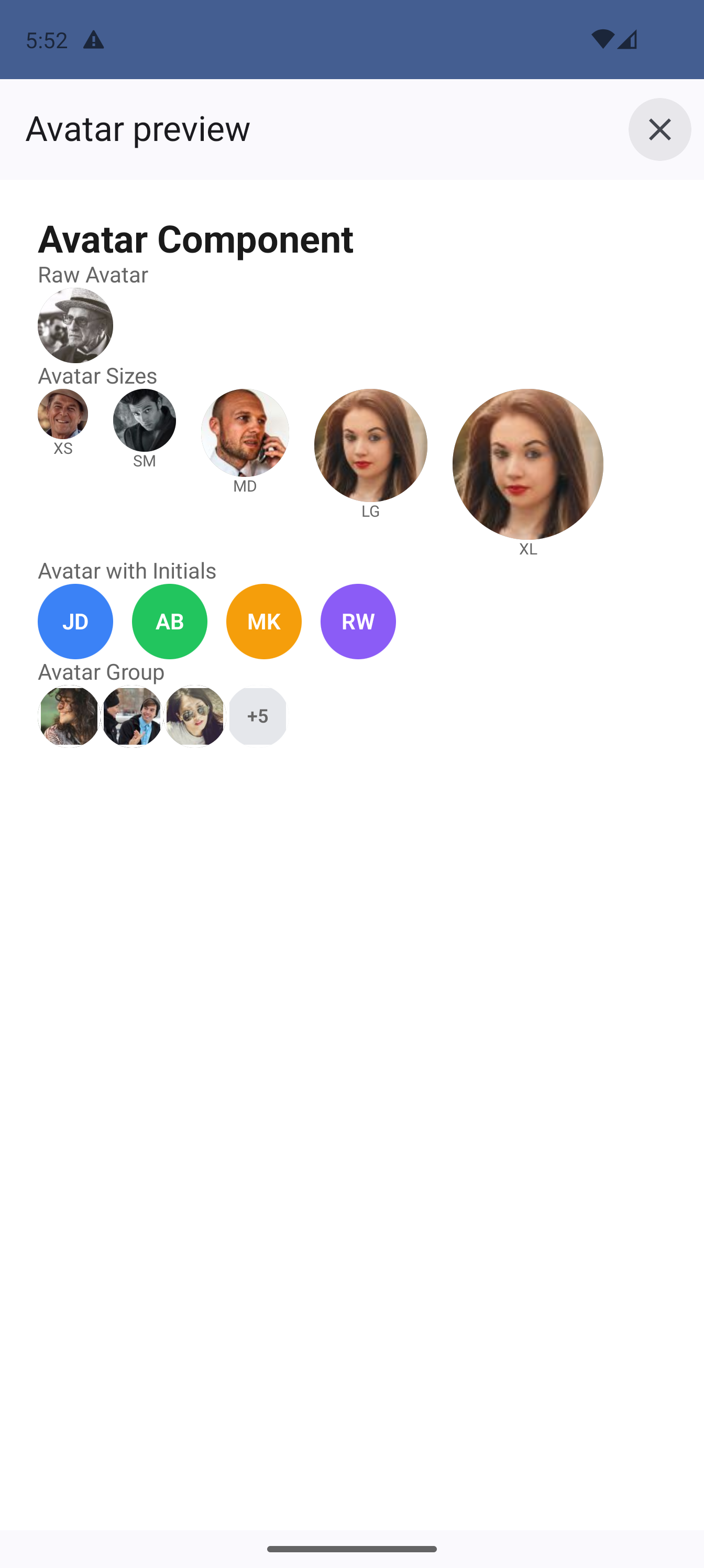Close the Avatar preview screen

659,129
